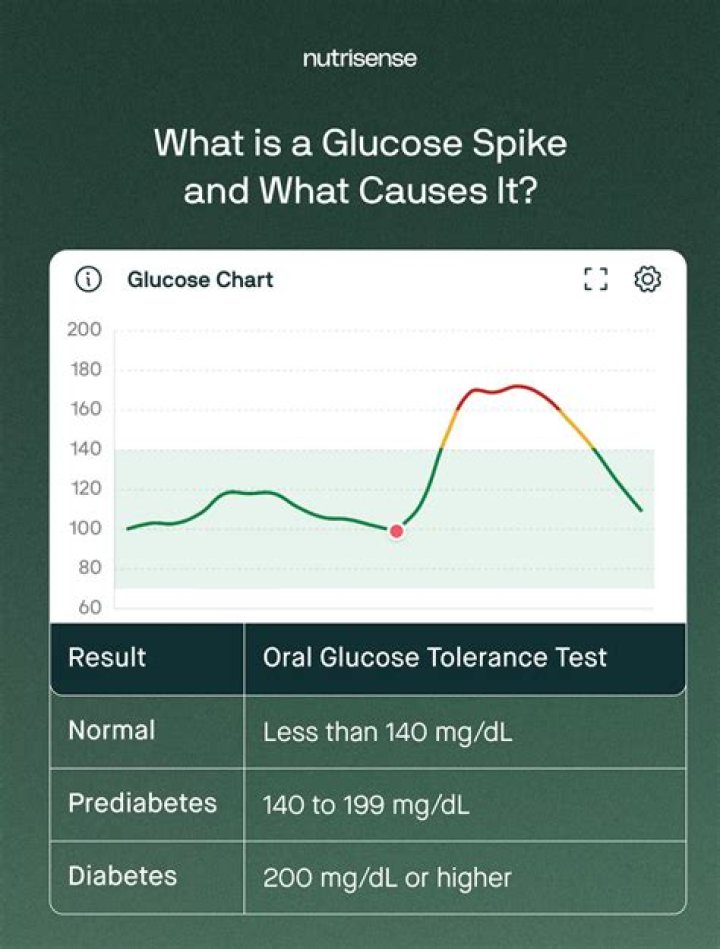Click the title text about glucose spikes
Viewport: 720px width, 949px height.
[359, 166]
